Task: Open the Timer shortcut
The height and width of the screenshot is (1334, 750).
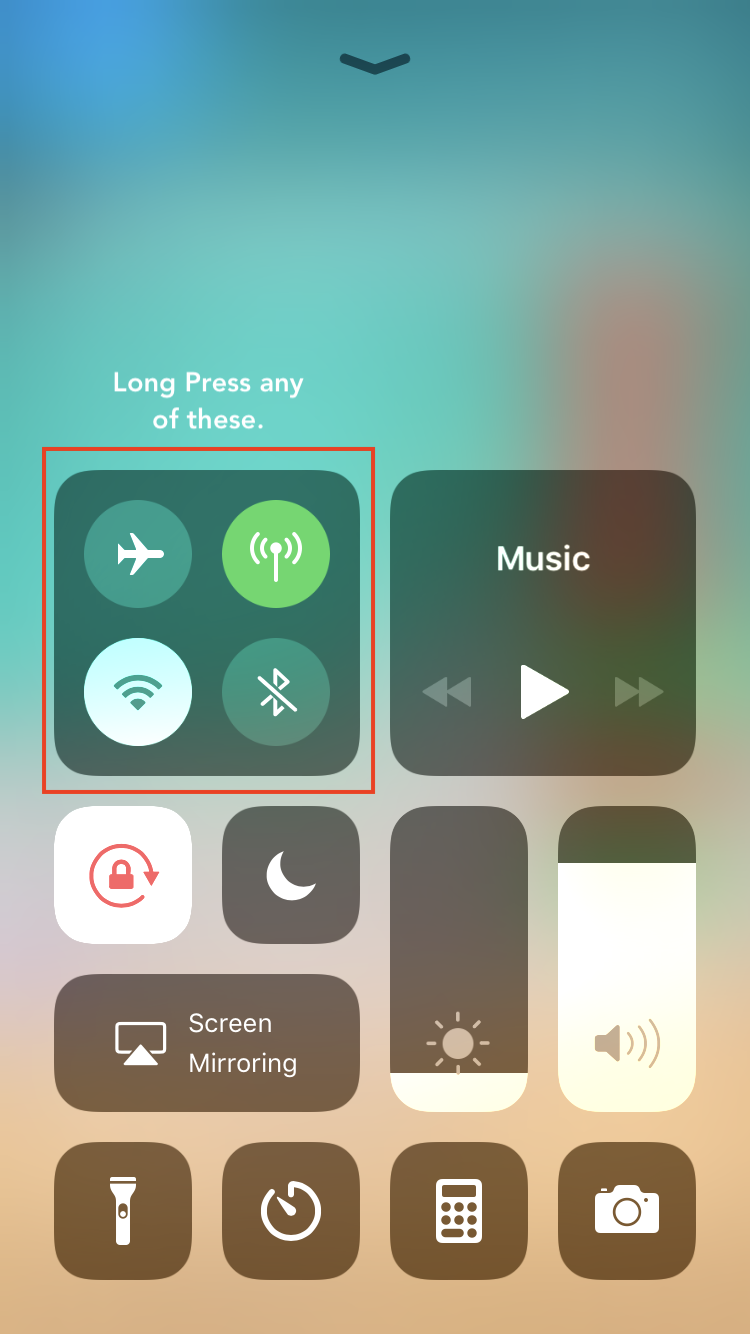Action: [x=291, y=1211]
